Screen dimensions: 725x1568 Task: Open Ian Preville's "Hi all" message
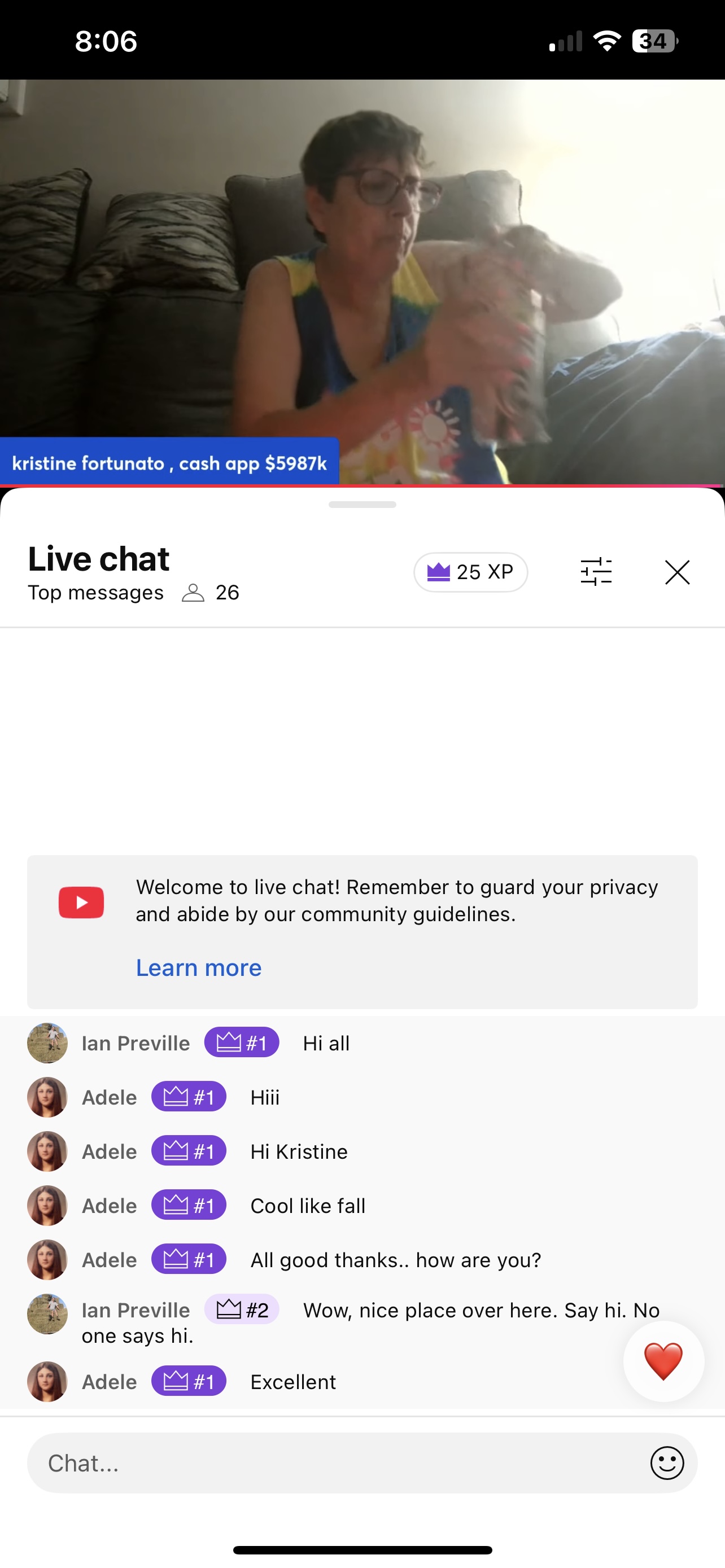(x=326, y=1043)
